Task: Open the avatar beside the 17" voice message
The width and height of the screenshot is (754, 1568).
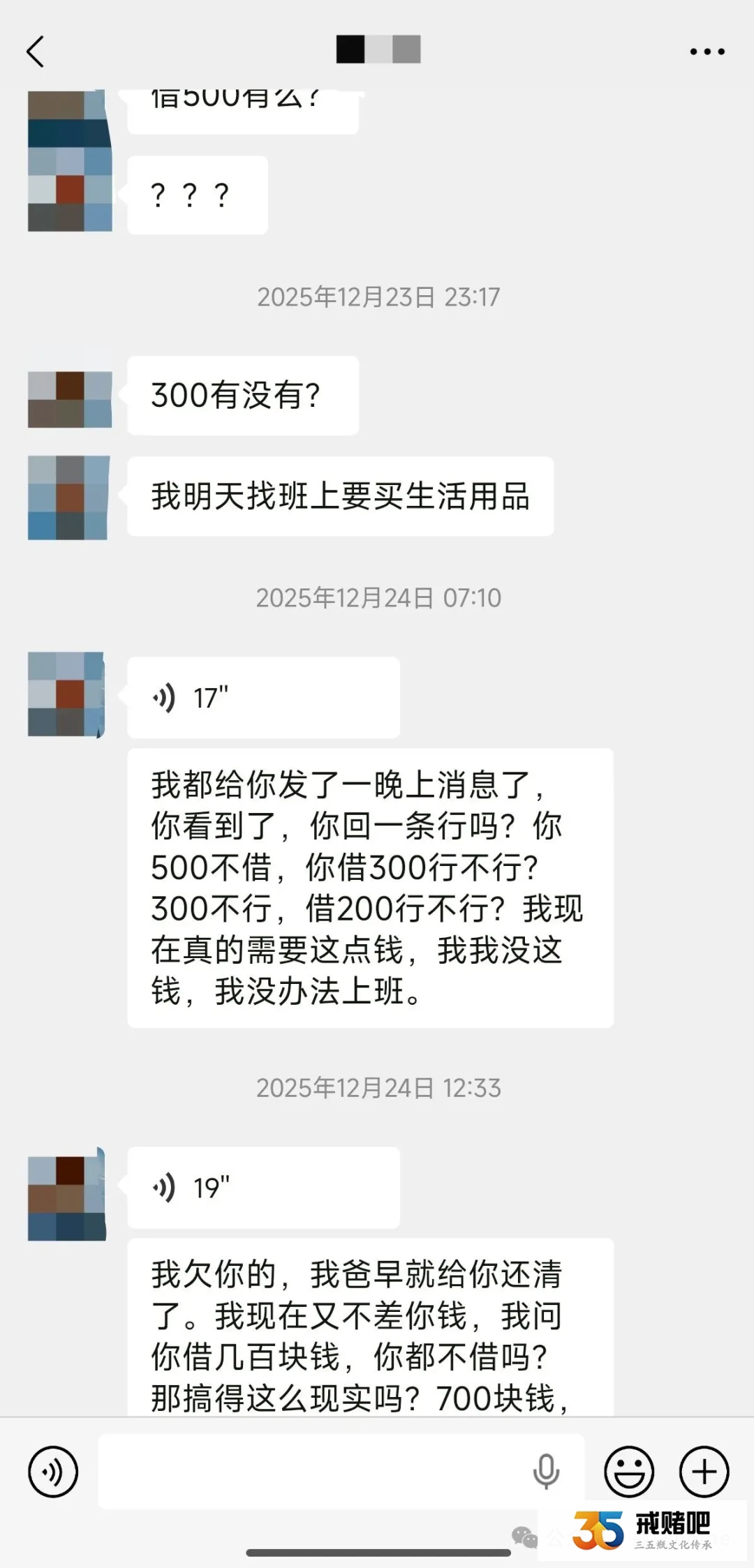Action: (x=66, y=694)
